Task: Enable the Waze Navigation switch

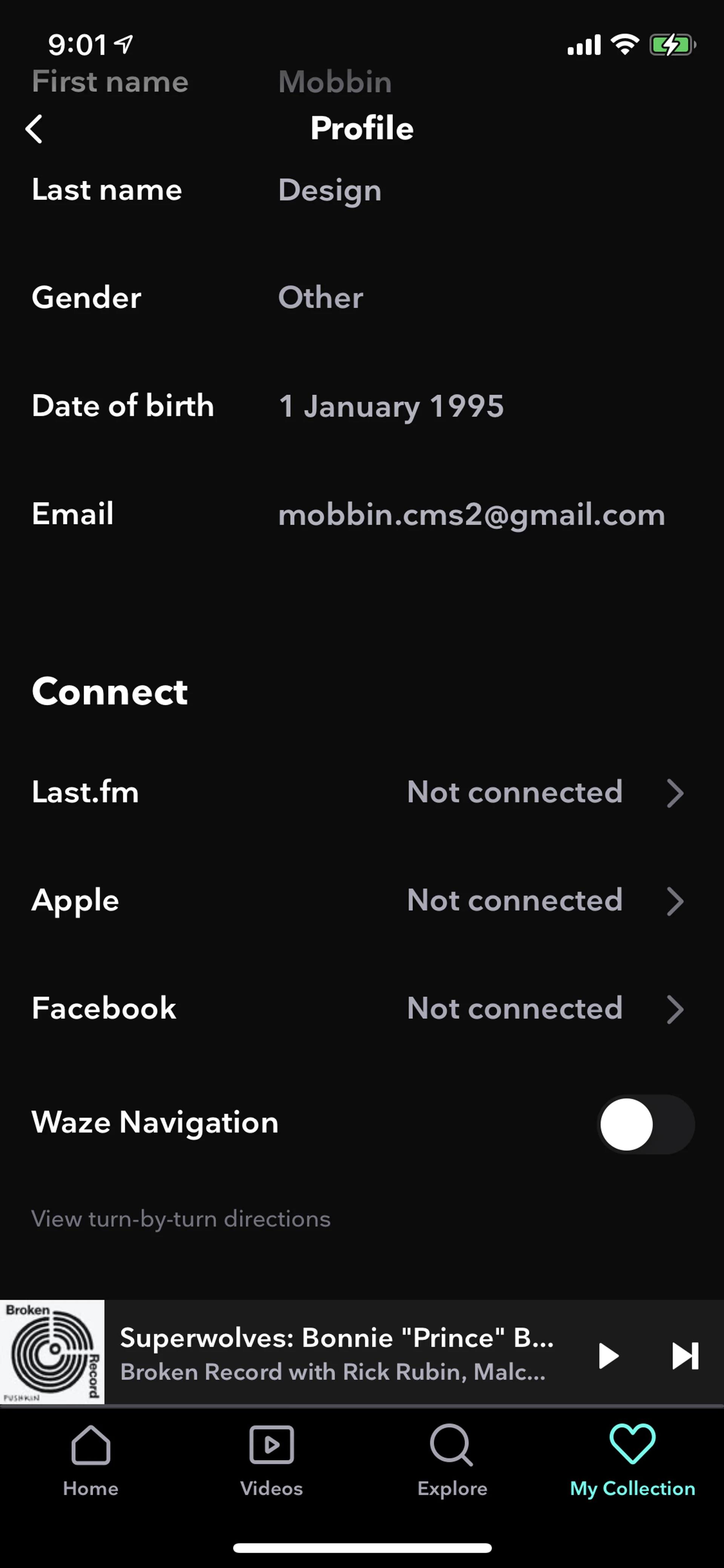Action: [x=645, y=1124]
